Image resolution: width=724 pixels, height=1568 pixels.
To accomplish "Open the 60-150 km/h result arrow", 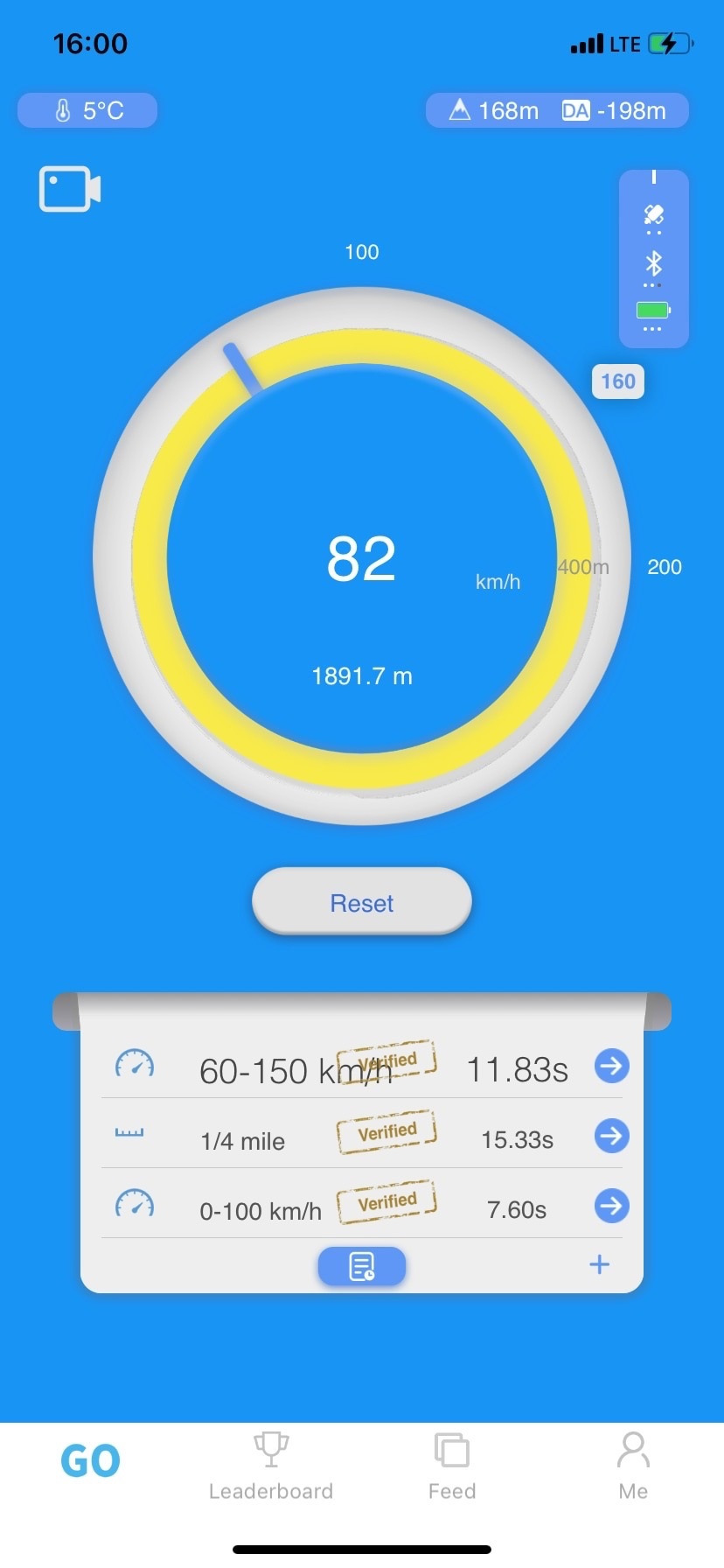I will [x=611, y=1066].
